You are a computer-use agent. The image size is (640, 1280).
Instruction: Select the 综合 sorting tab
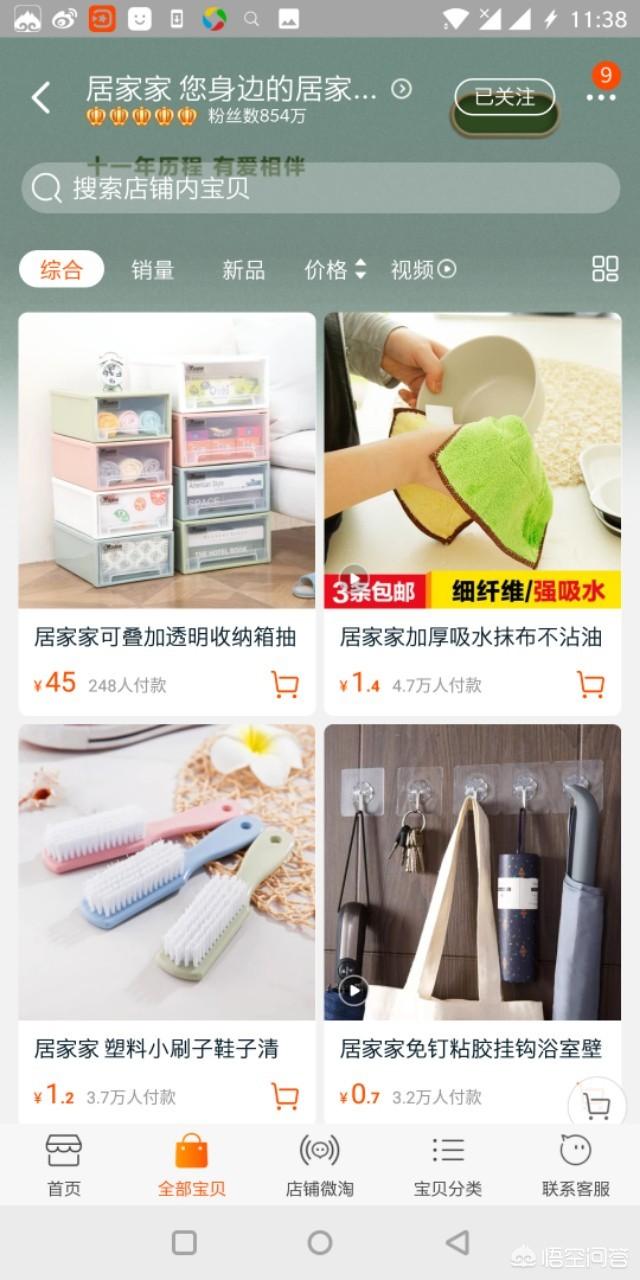(61, 269)
